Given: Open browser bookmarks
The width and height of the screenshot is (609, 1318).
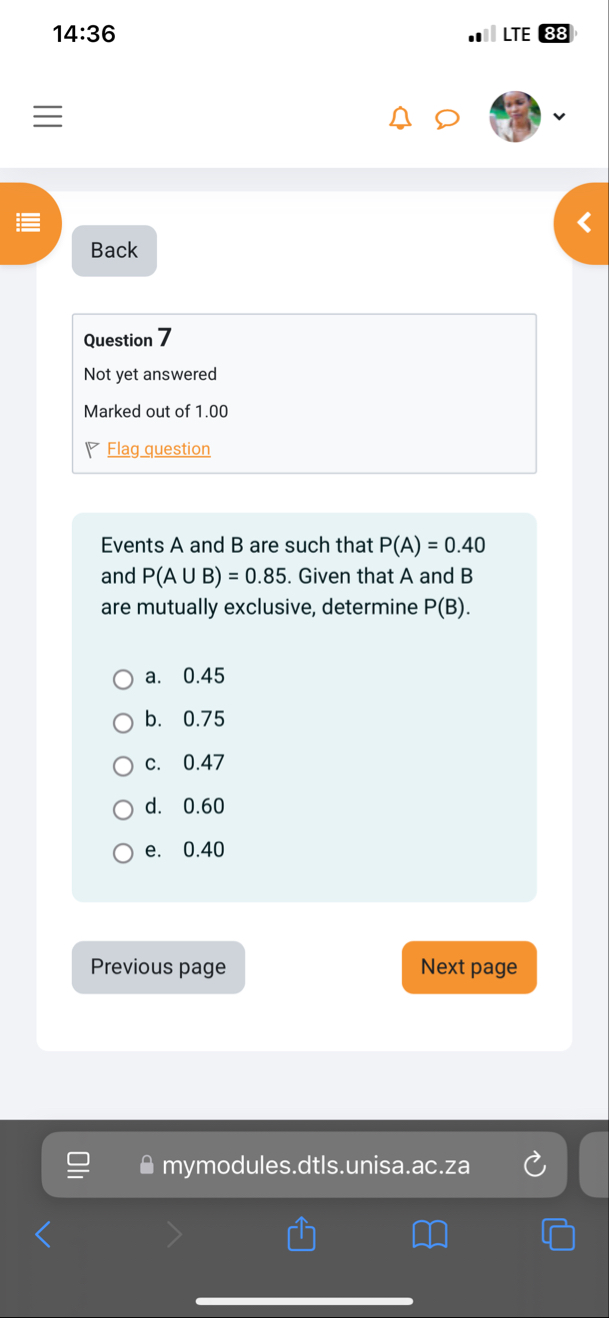Looking at the screenshot, I should pyautogui.click(x=429, y=1236).
